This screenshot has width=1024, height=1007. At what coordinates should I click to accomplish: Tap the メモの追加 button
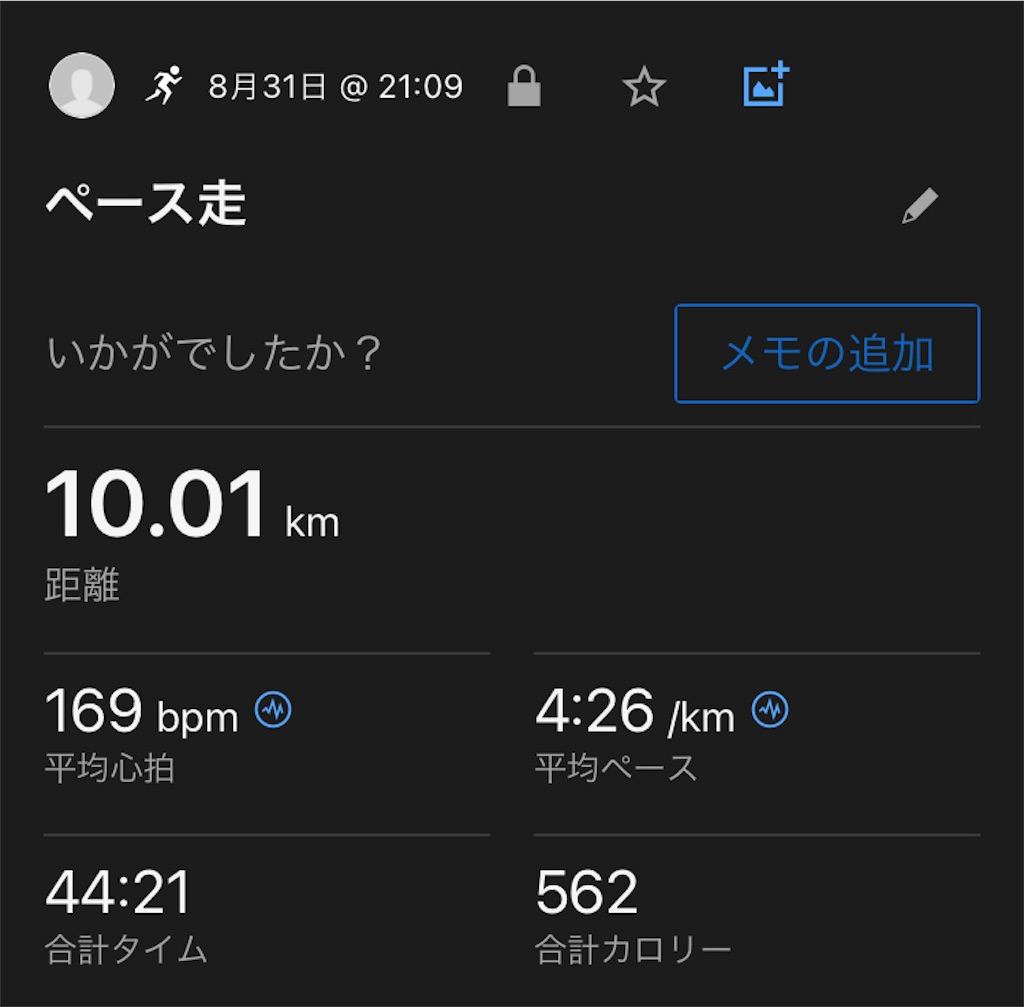827,354
